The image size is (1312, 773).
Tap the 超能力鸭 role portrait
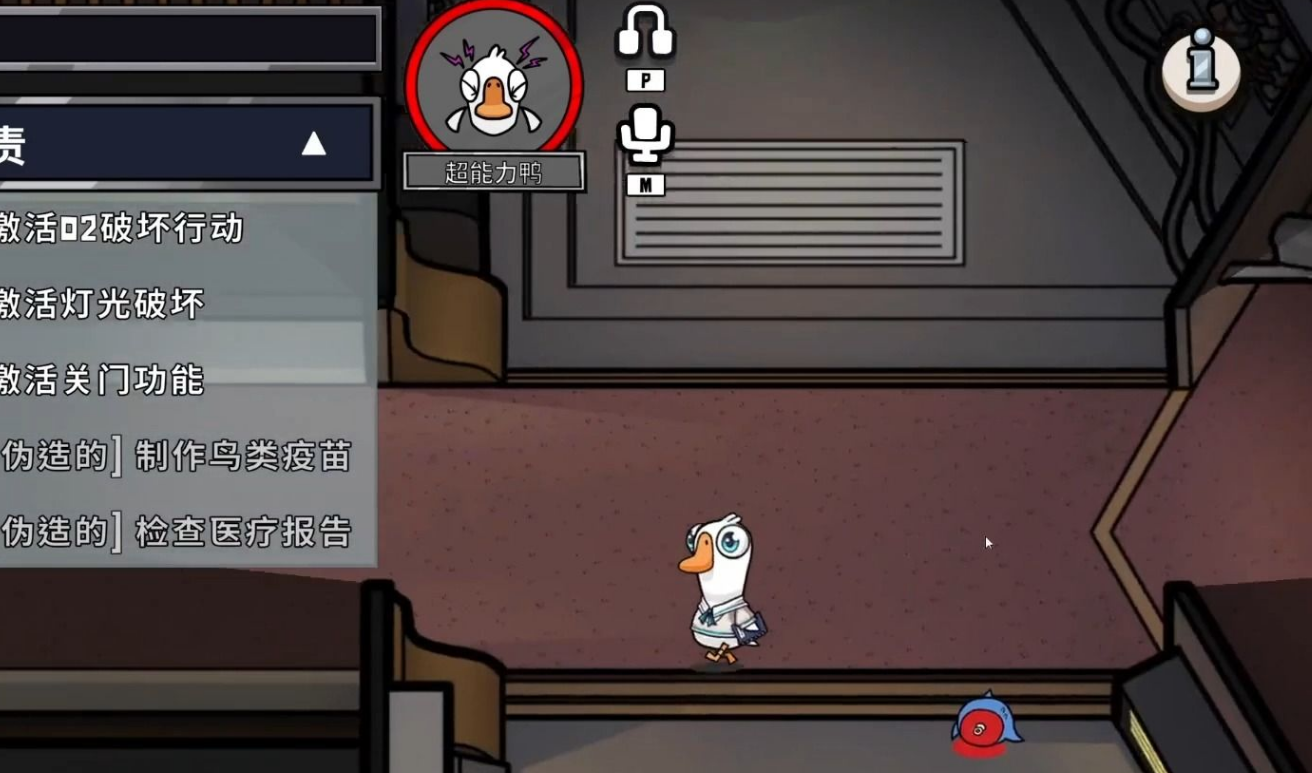(494, 84)
